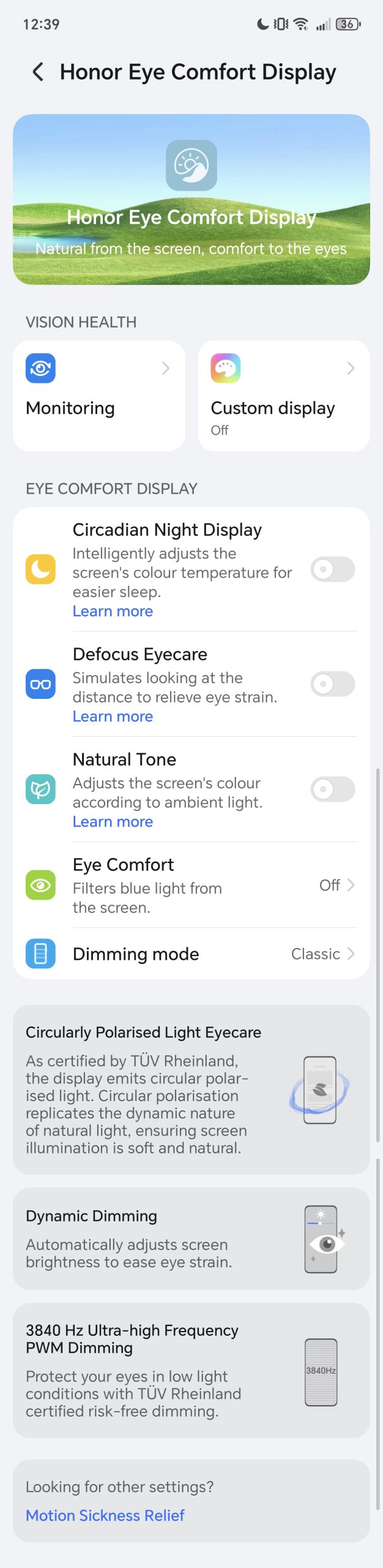
Task: Read Learn more under Natural Tone
Action: pos(113,822)
